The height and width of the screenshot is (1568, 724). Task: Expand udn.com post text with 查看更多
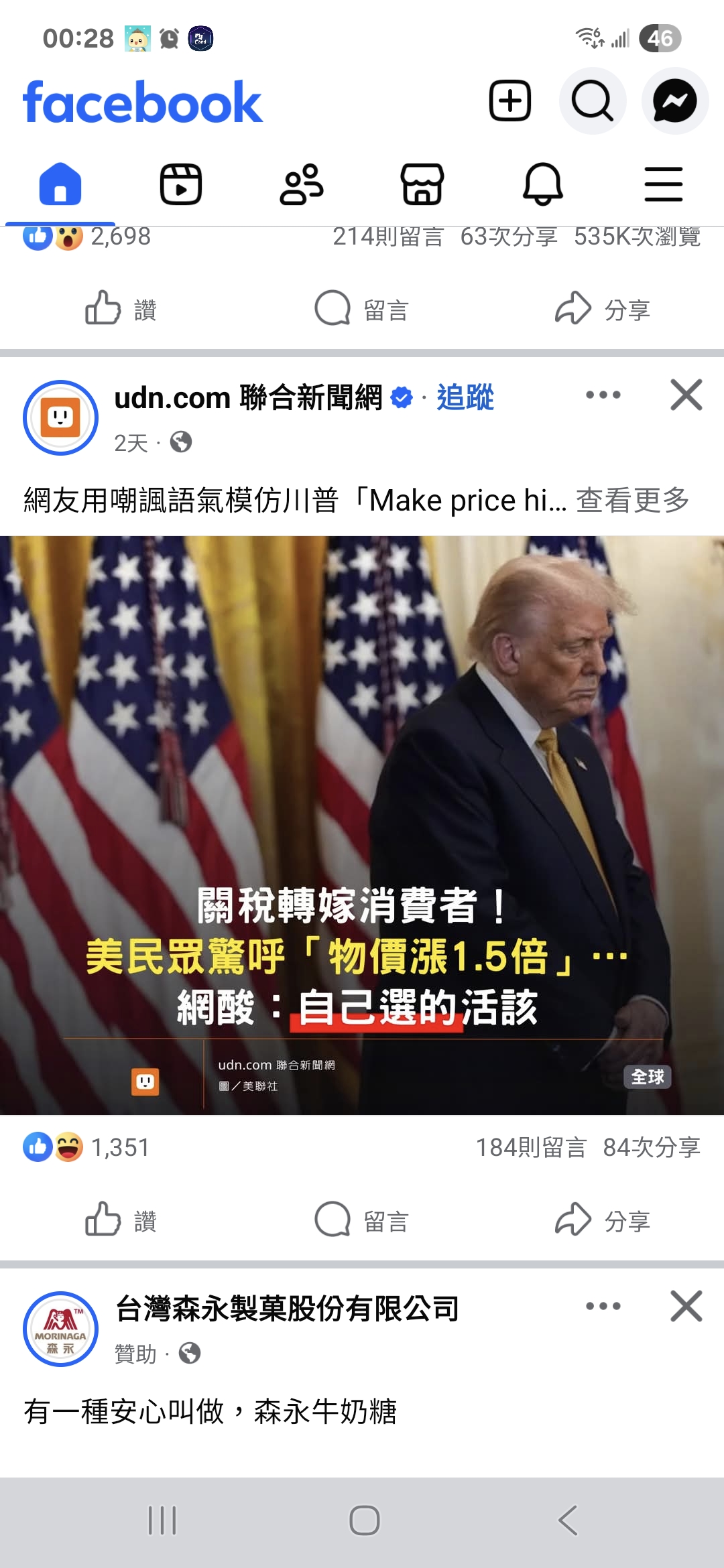point(633,500)
